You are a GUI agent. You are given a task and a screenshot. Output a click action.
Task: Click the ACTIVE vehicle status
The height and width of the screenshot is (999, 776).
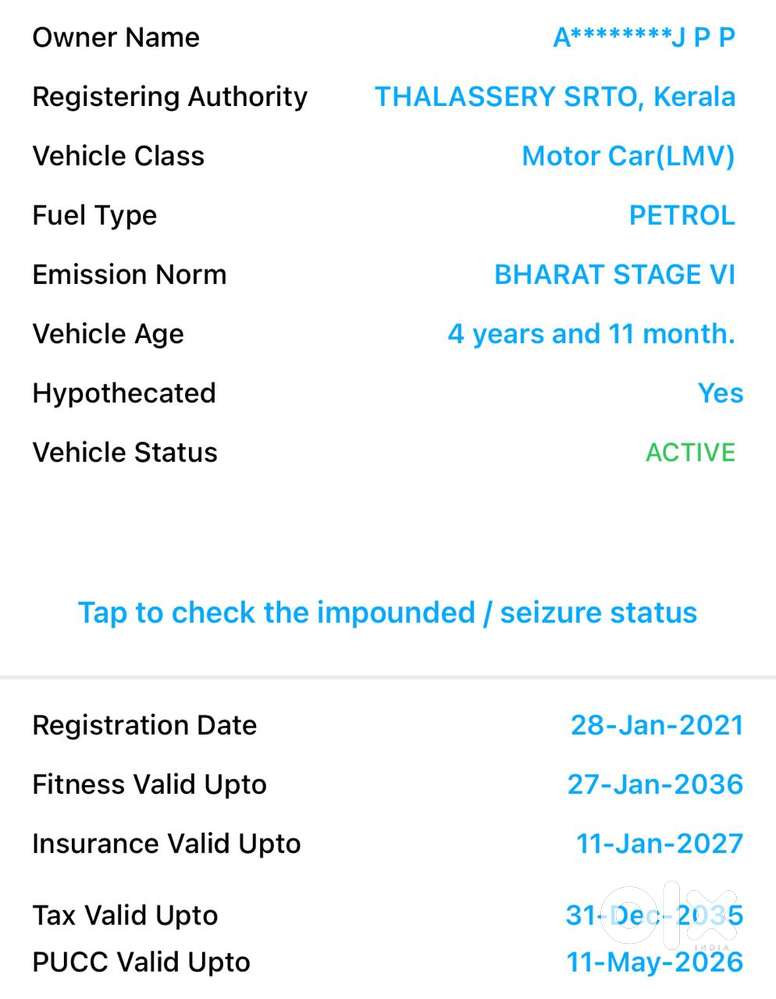690,452
